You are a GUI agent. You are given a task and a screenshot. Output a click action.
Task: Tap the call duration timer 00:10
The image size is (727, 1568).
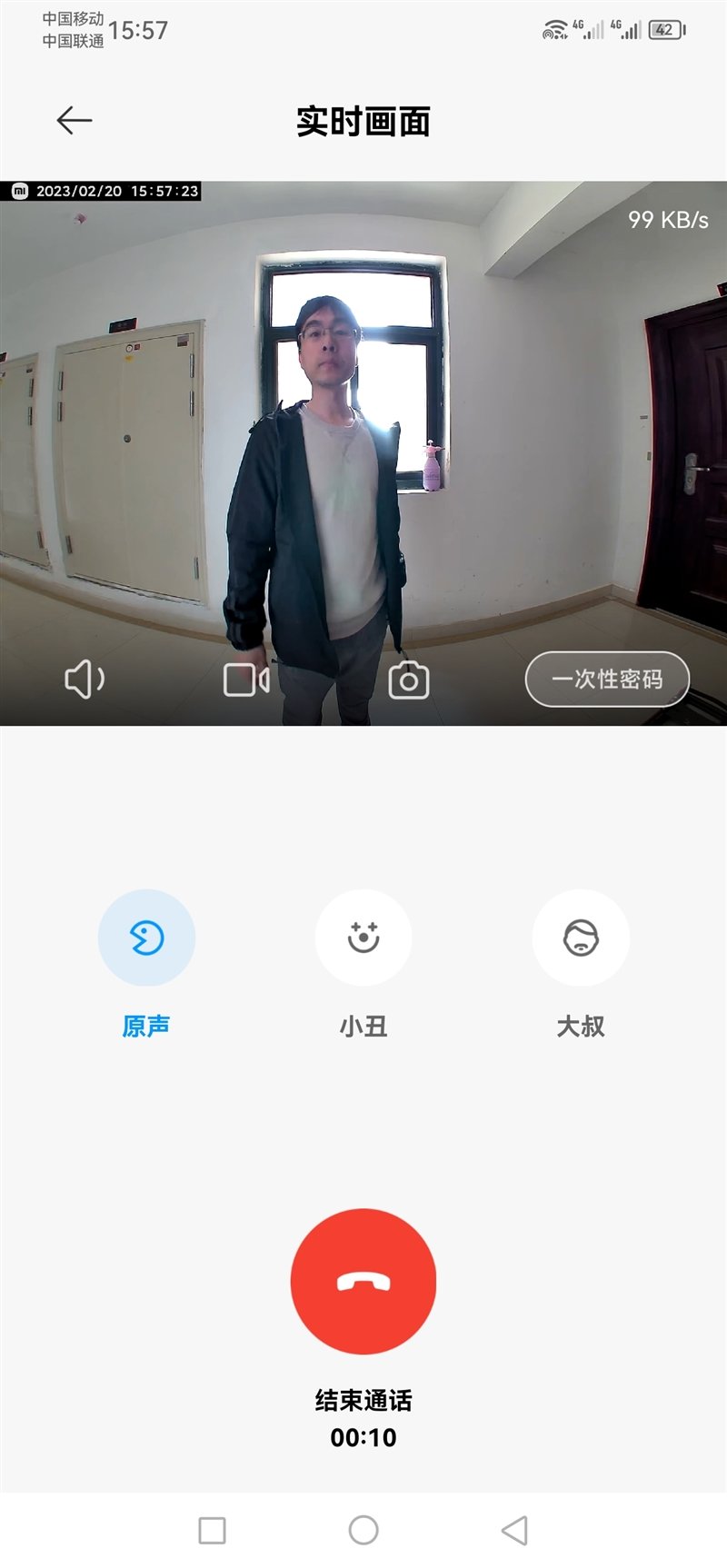pos(363,1437)
